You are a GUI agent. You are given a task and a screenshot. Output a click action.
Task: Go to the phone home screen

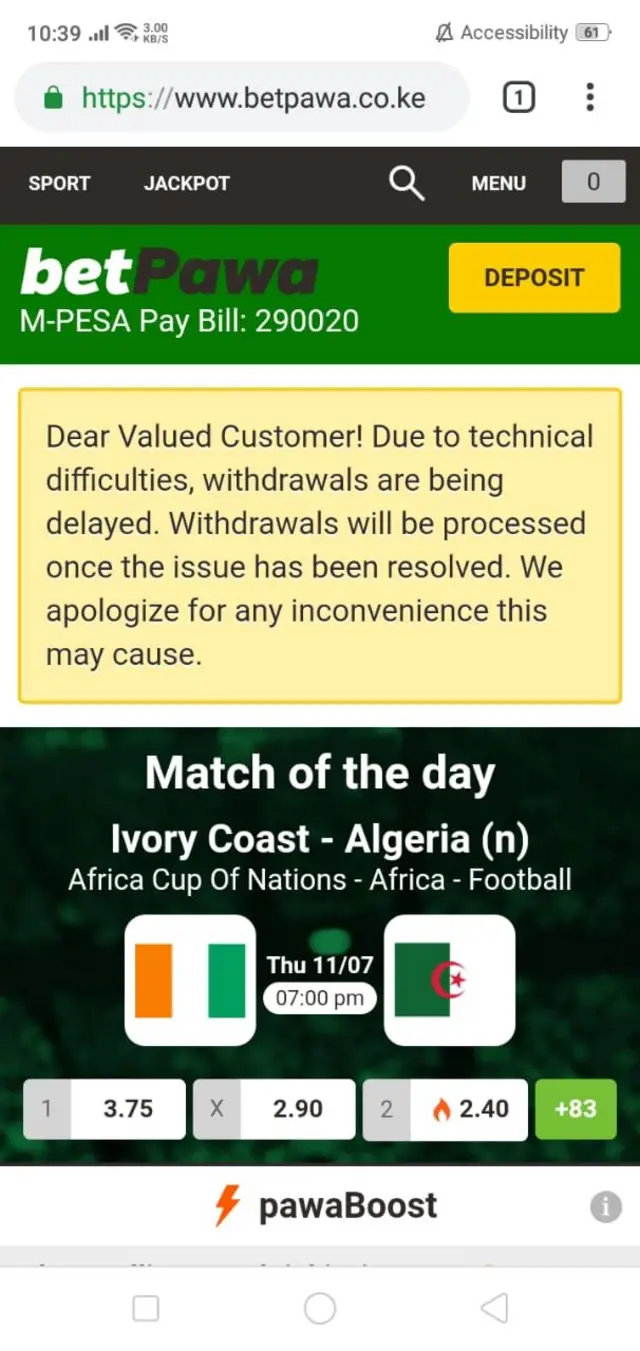pos(320,1308)
